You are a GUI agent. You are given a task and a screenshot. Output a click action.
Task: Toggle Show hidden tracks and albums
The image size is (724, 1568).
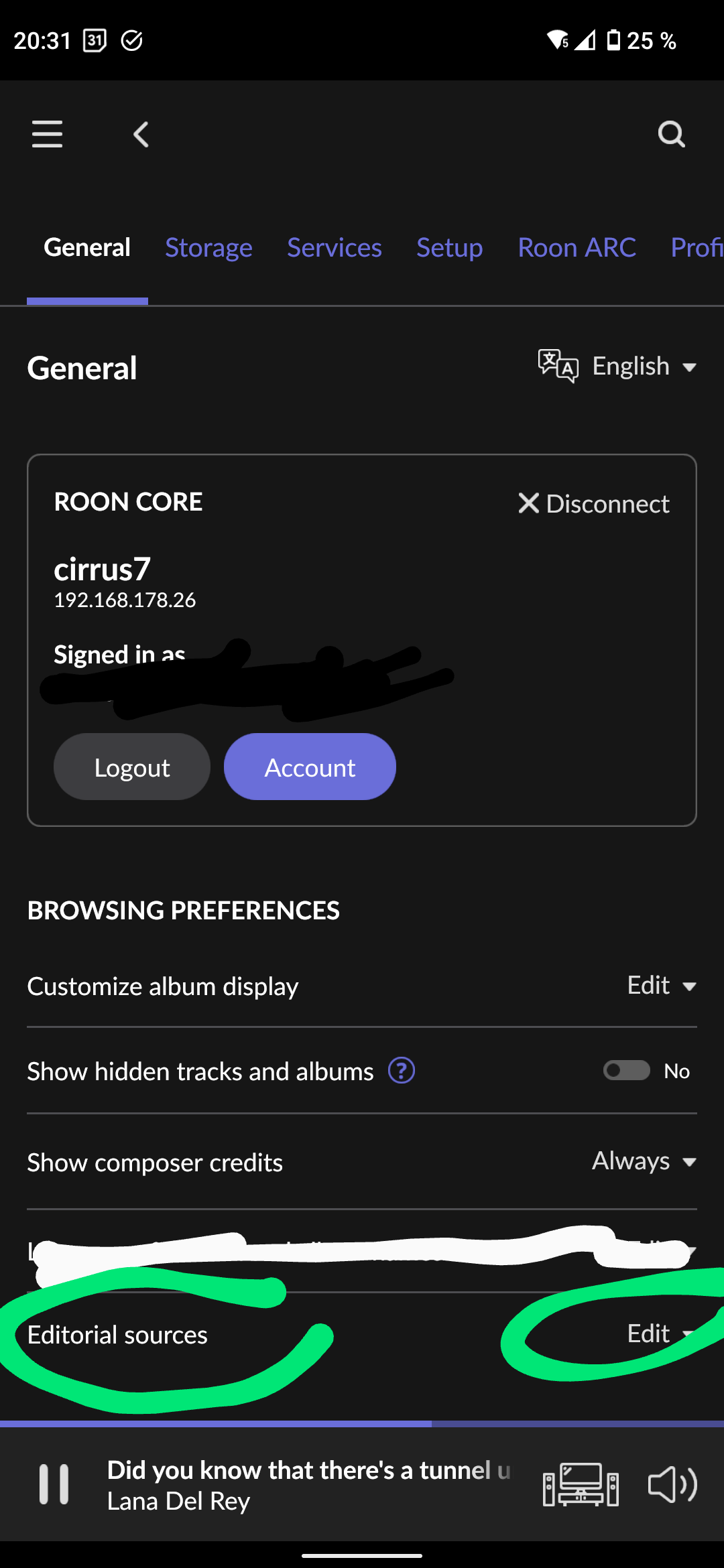(627, 1070)
